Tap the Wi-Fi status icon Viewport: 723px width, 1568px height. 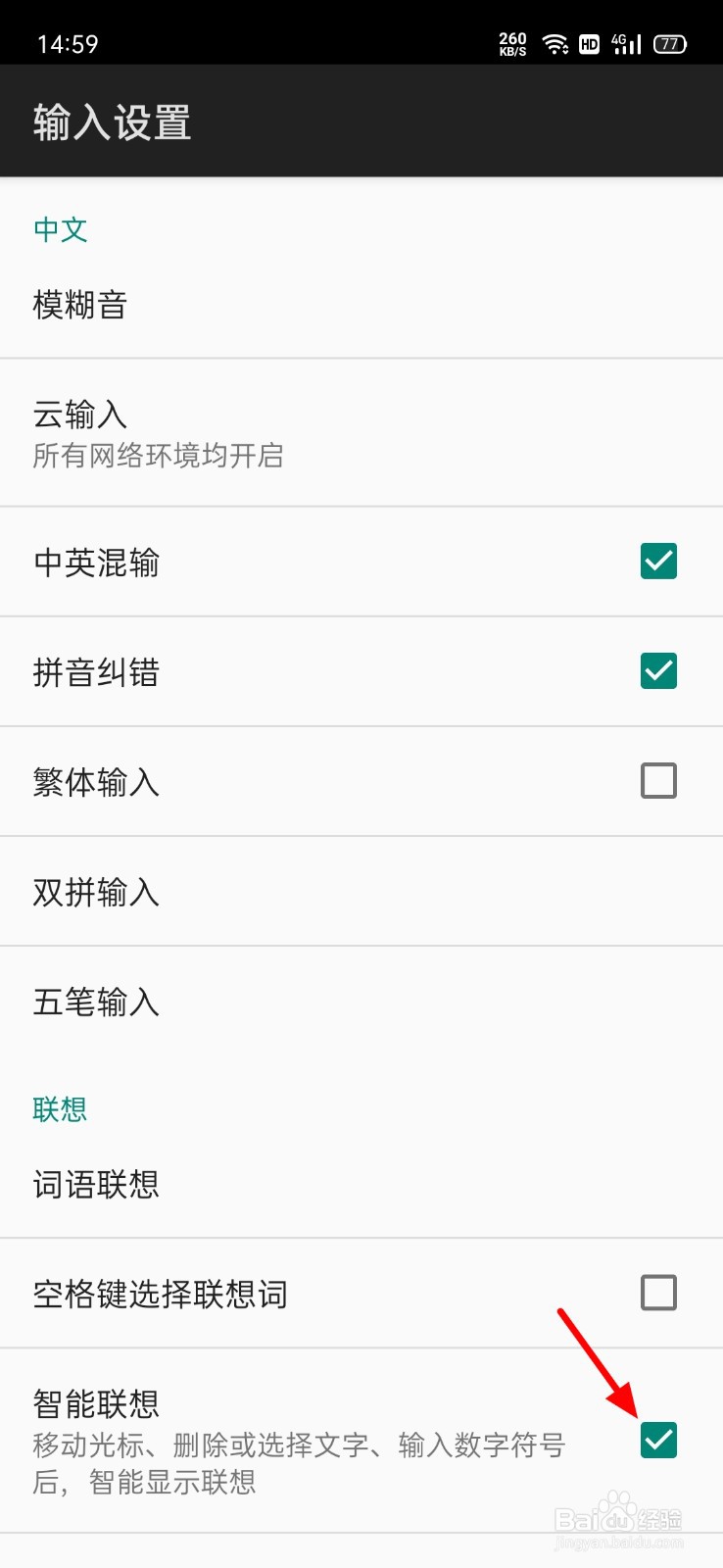555,44
